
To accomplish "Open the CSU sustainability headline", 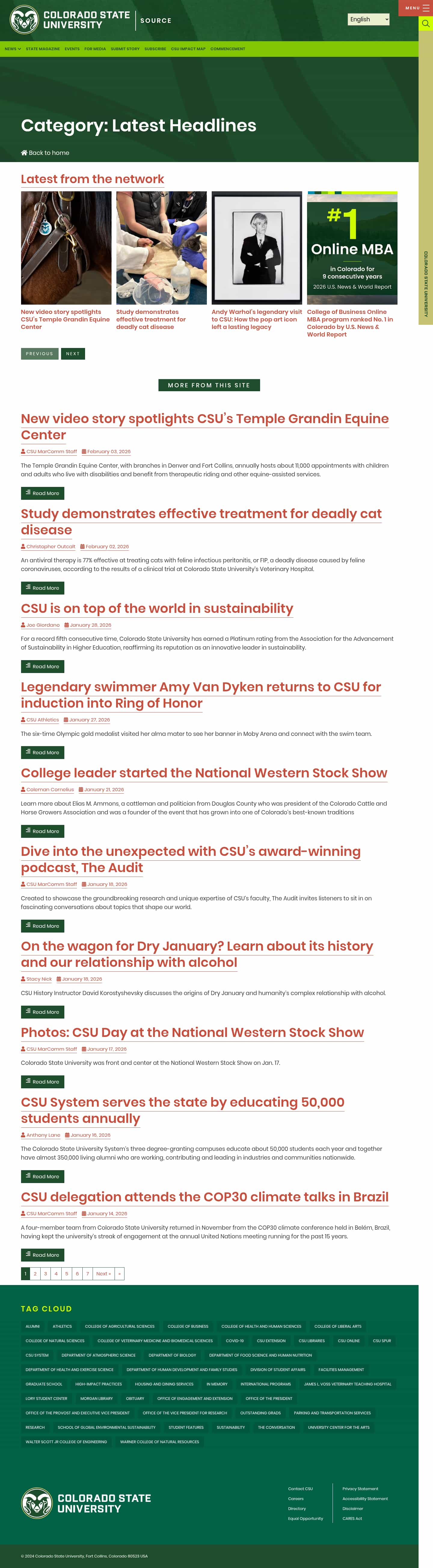I will pyautogui.click(x=157, y=609).
